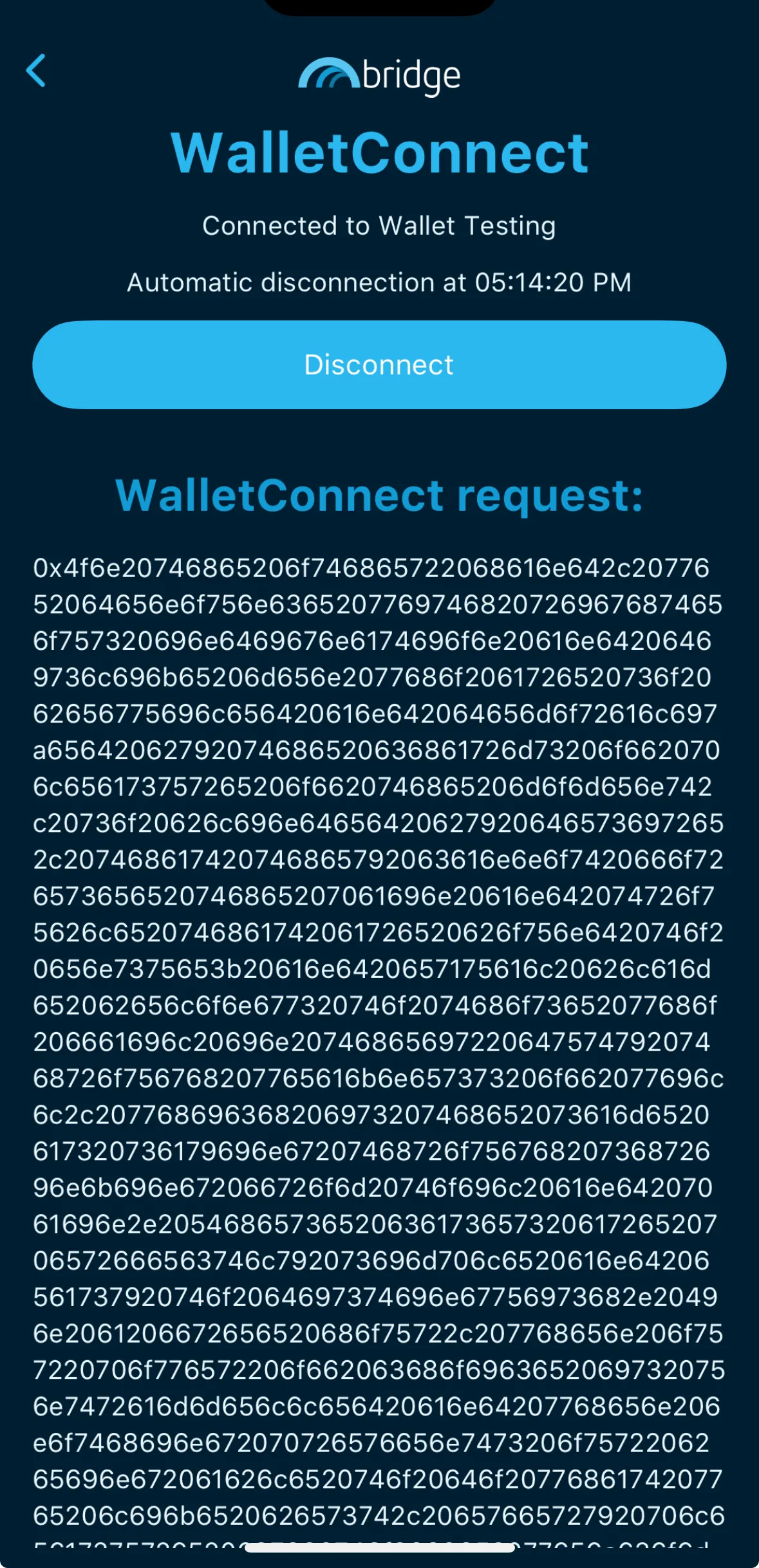759x1568 pixels.
Task: Select the WalletConnect heading
Action: pyautogui.click(x=379, y=152)
